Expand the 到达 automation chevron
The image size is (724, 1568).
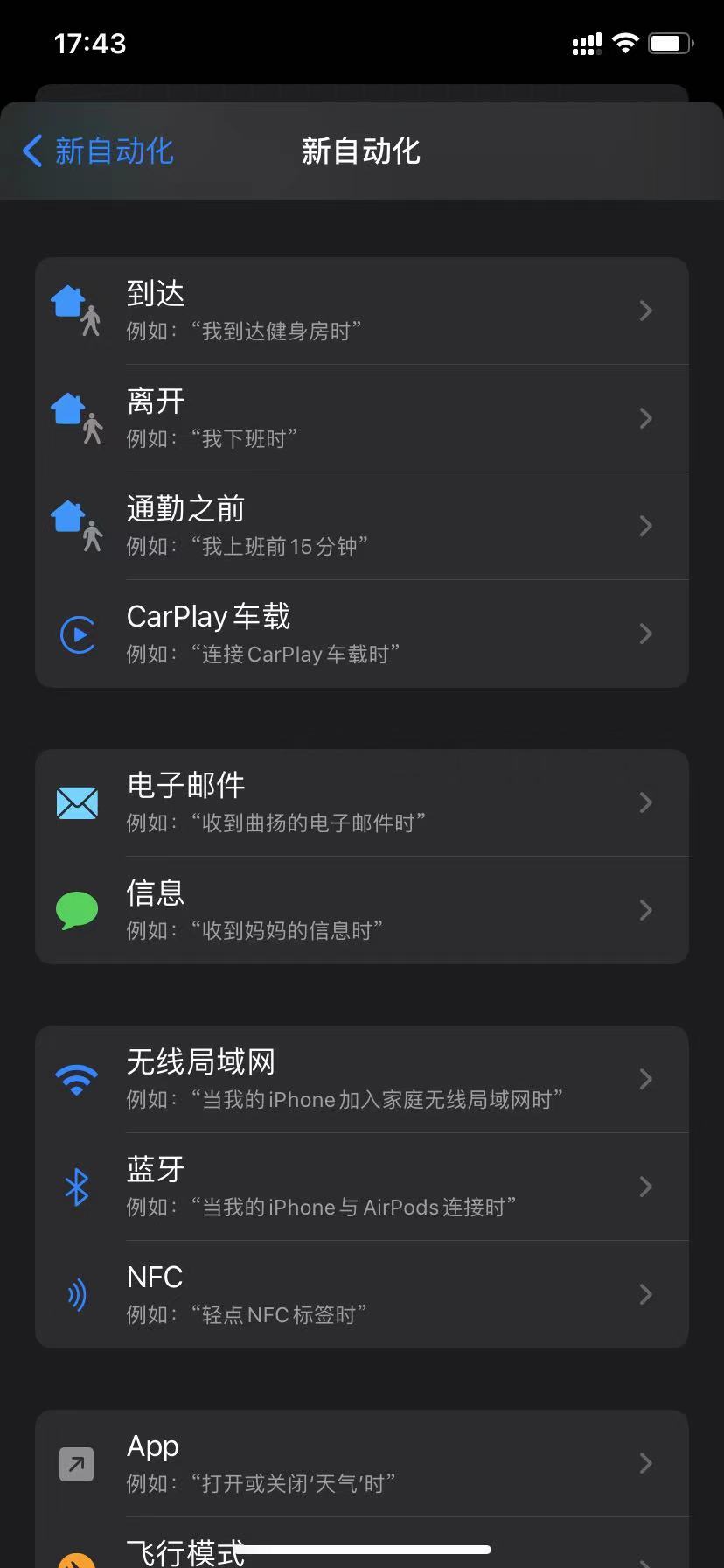click(645, 311)
